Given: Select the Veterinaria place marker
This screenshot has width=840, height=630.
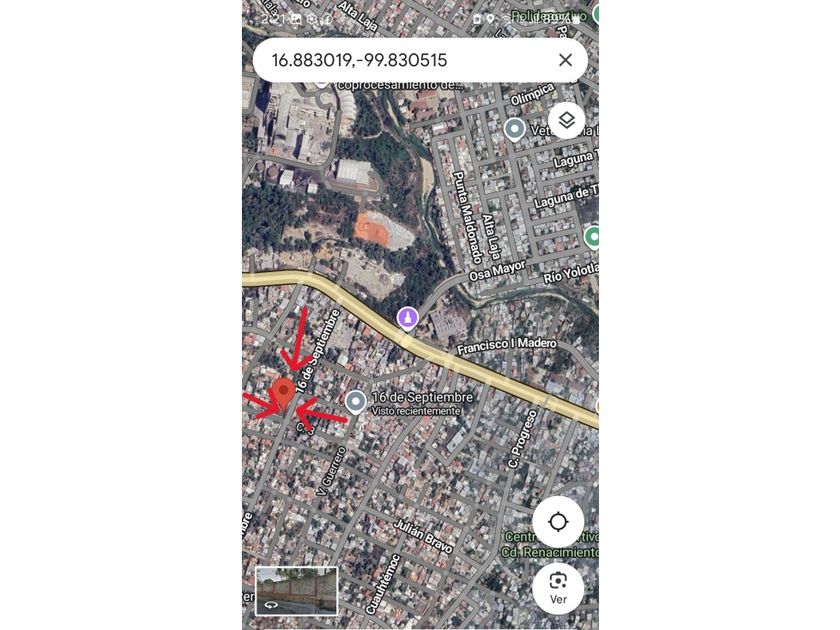Looking at the screenshot, I should click(x=515, y=130).
